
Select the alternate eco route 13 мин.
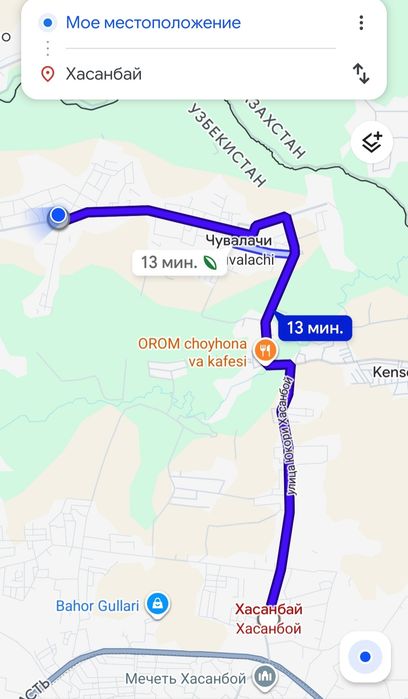click(179, 263)
